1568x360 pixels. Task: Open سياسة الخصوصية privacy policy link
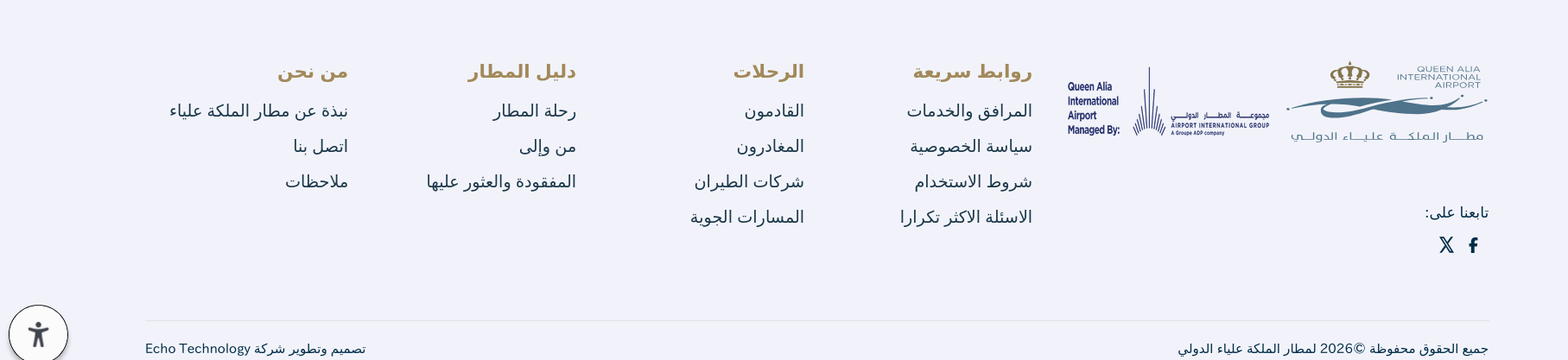(970, 147)
